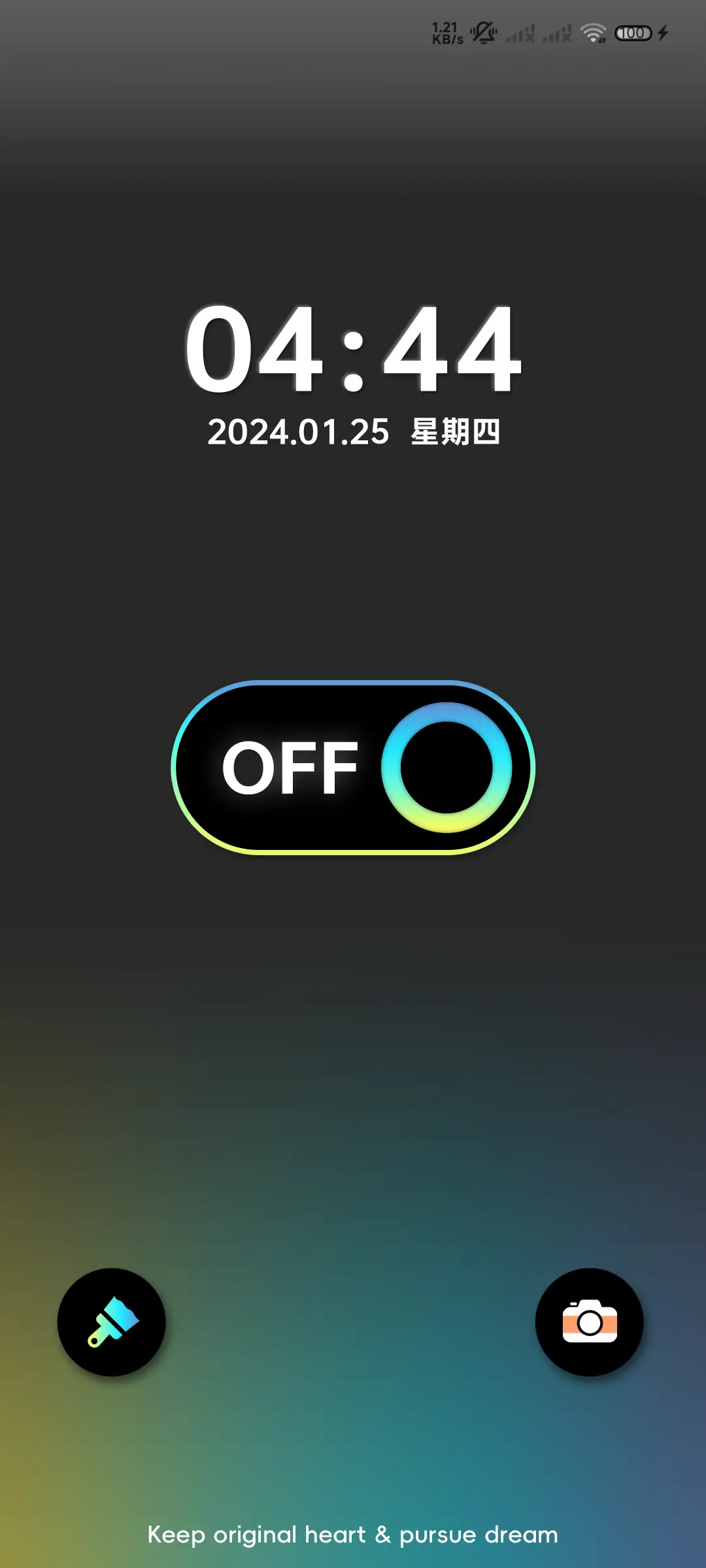Tap the camera shortcut icon at bottom right
The height and width of the screenshot is (1568, 706).
tap(589, 1321)
